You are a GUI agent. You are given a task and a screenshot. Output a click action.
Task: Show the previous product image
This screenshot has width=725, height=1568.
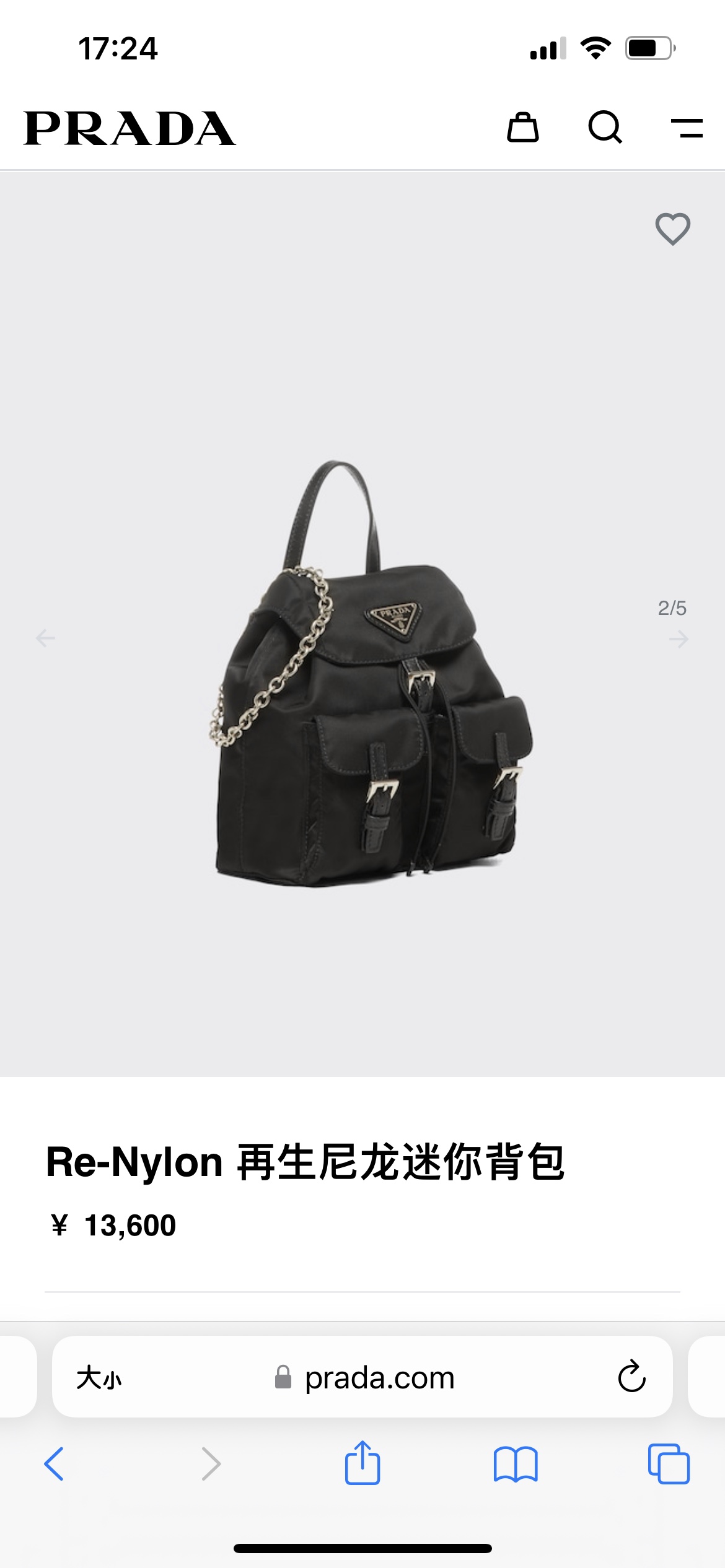point(45,638)
